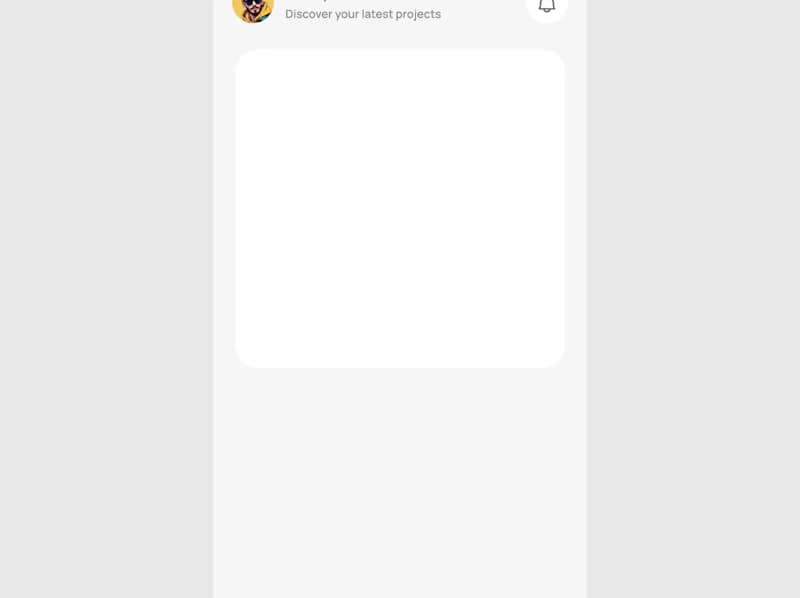Open the notifications bell

tap(546, 6)
